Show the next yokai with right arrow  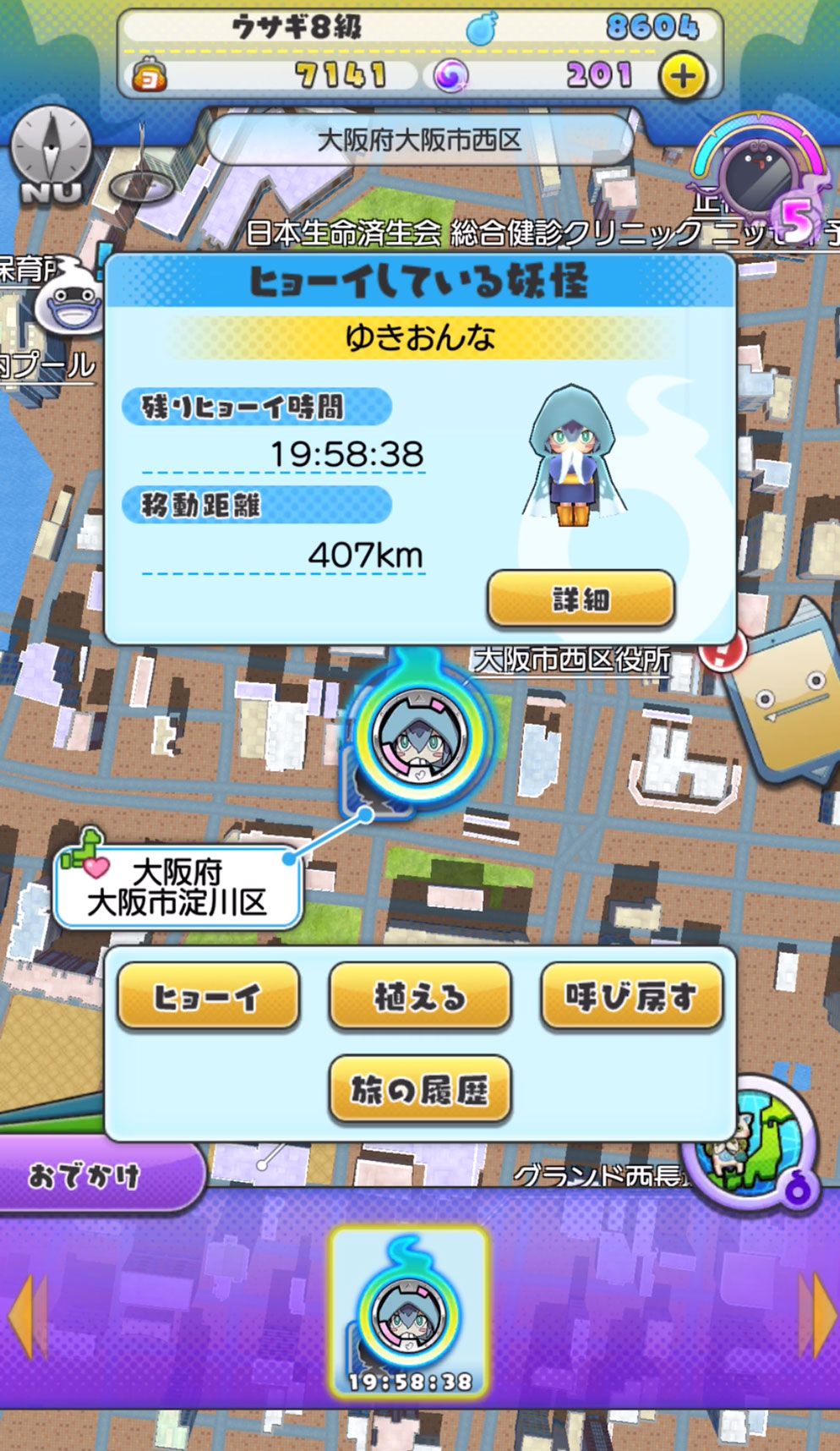[x=816, y=1316]
